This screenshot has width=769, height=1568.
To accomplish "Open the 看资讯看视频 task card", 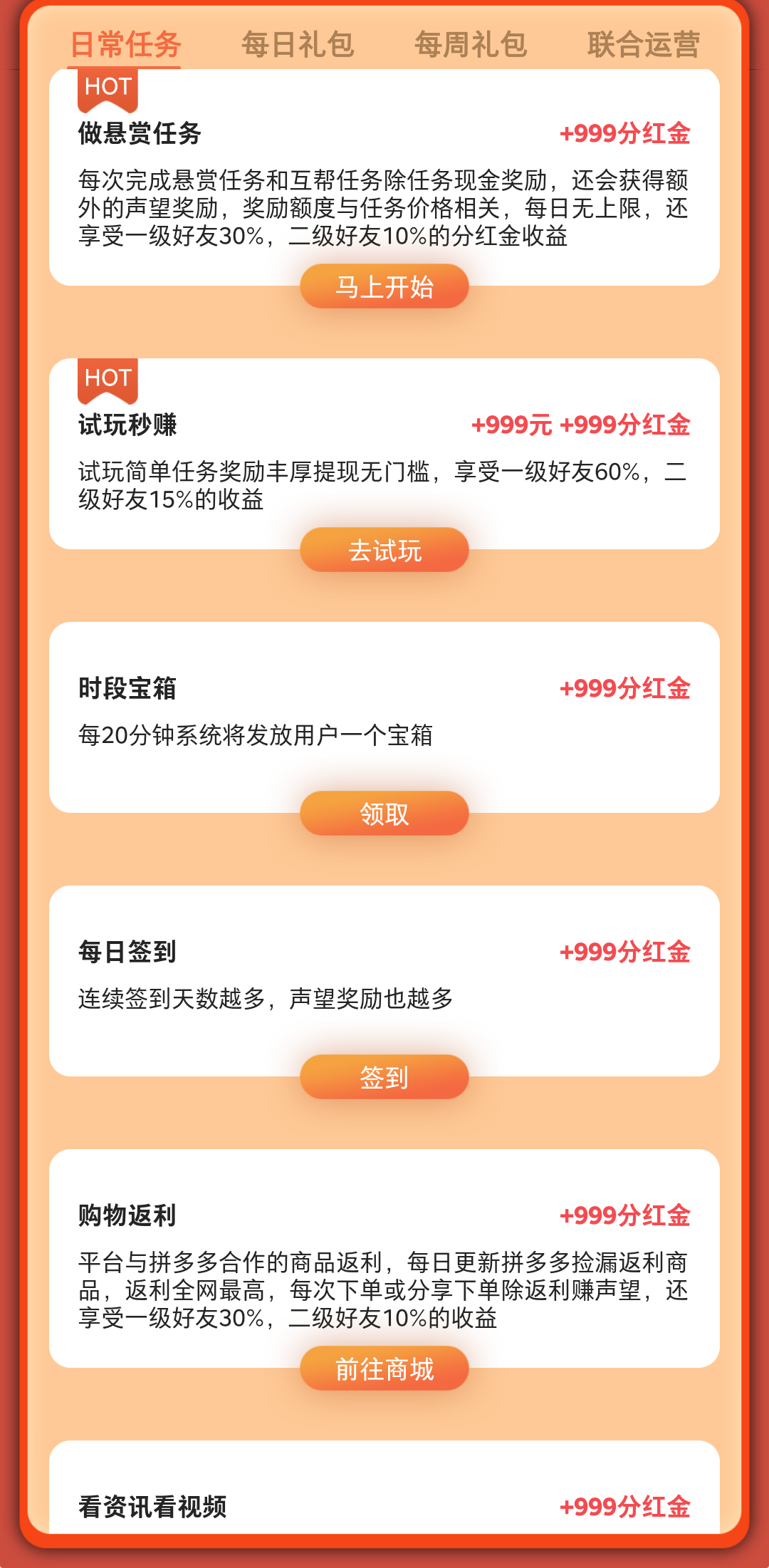I will [x=384, y=1487].
